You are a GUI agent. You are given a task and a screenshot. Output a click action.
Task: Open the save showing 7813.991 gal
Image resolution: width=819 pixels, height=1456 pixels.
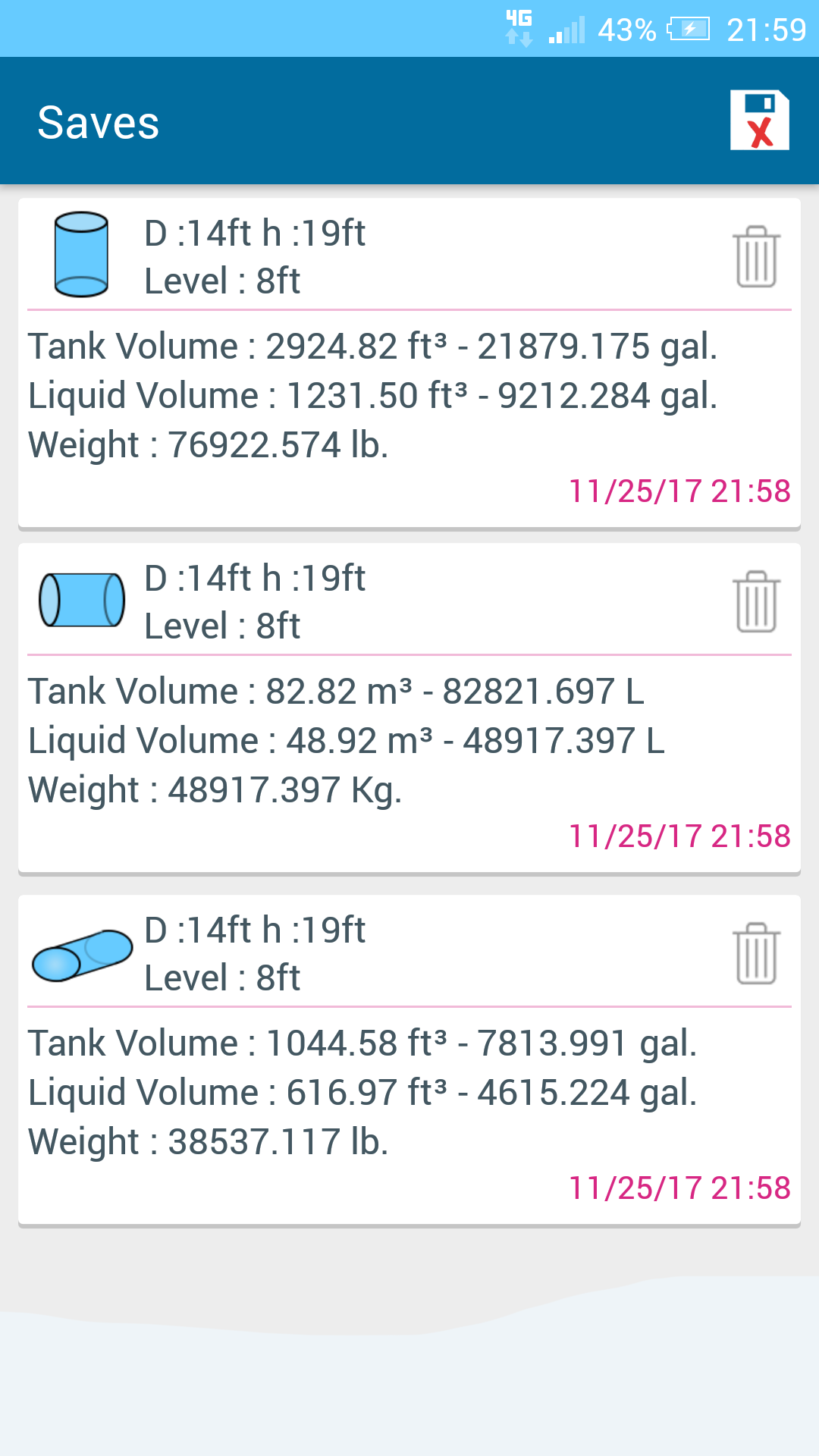409,1054
